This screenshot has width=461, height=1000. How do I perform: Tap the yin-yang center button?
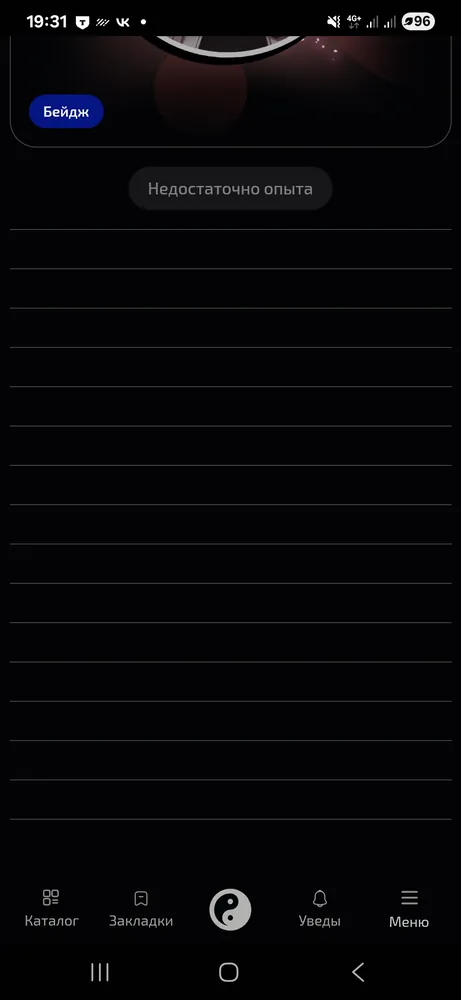230,909
